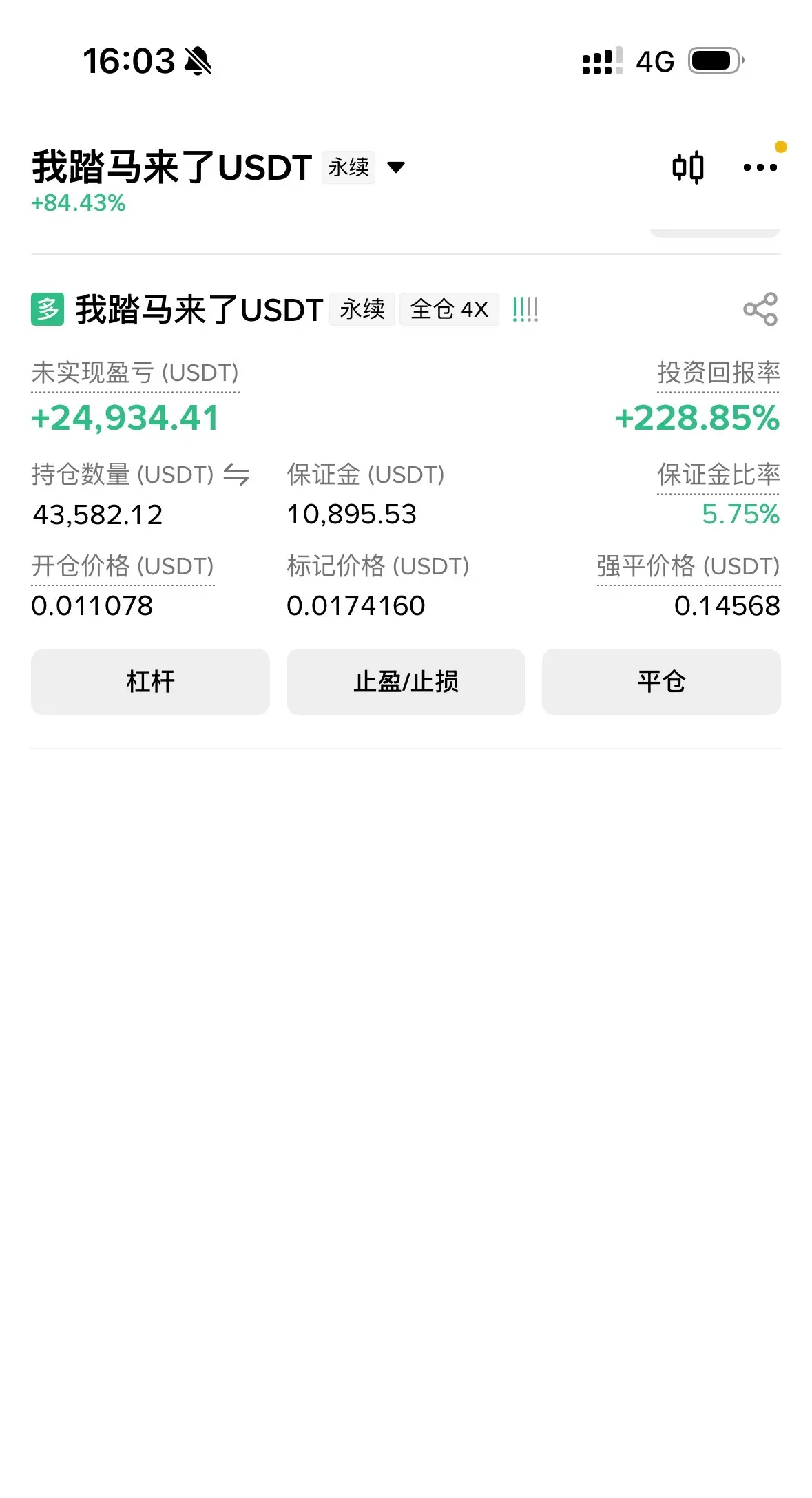Viewport: 812px width, 1498px height.
Task: Share this position via share icon
Action: 760,309
